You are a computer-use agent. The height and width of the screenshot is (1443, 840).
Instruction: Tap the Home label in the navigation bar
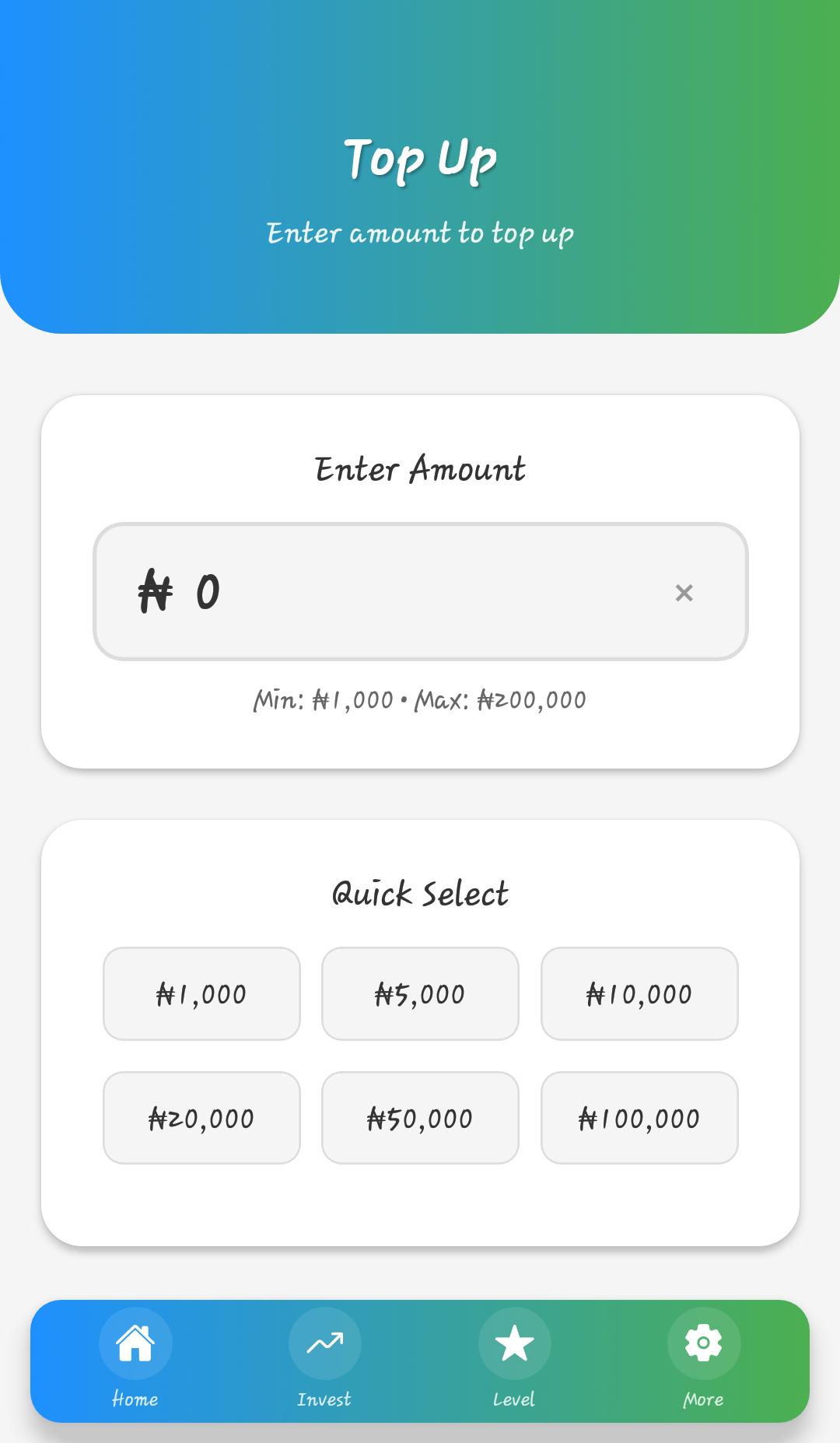coord(135,1399)
